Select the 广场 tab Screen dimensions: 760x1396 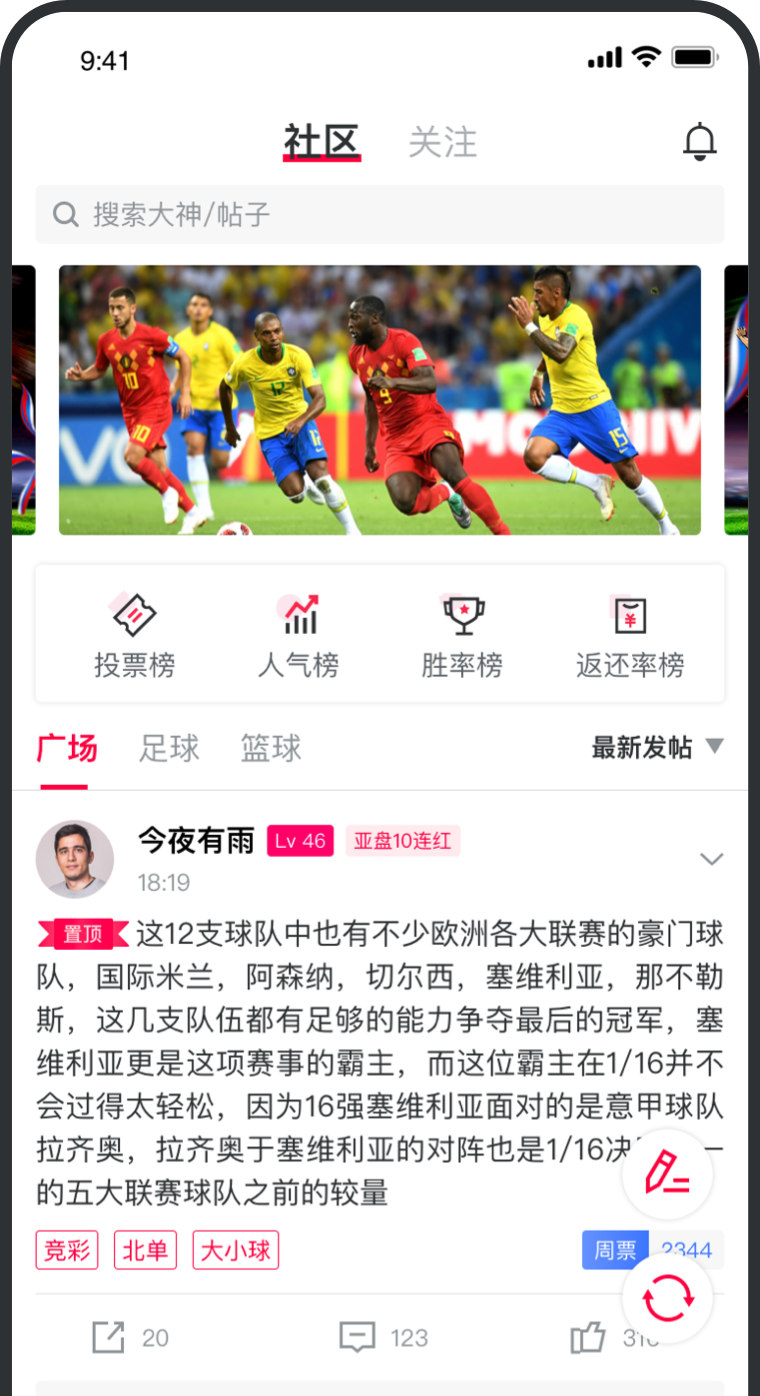(x=66, y=748)
